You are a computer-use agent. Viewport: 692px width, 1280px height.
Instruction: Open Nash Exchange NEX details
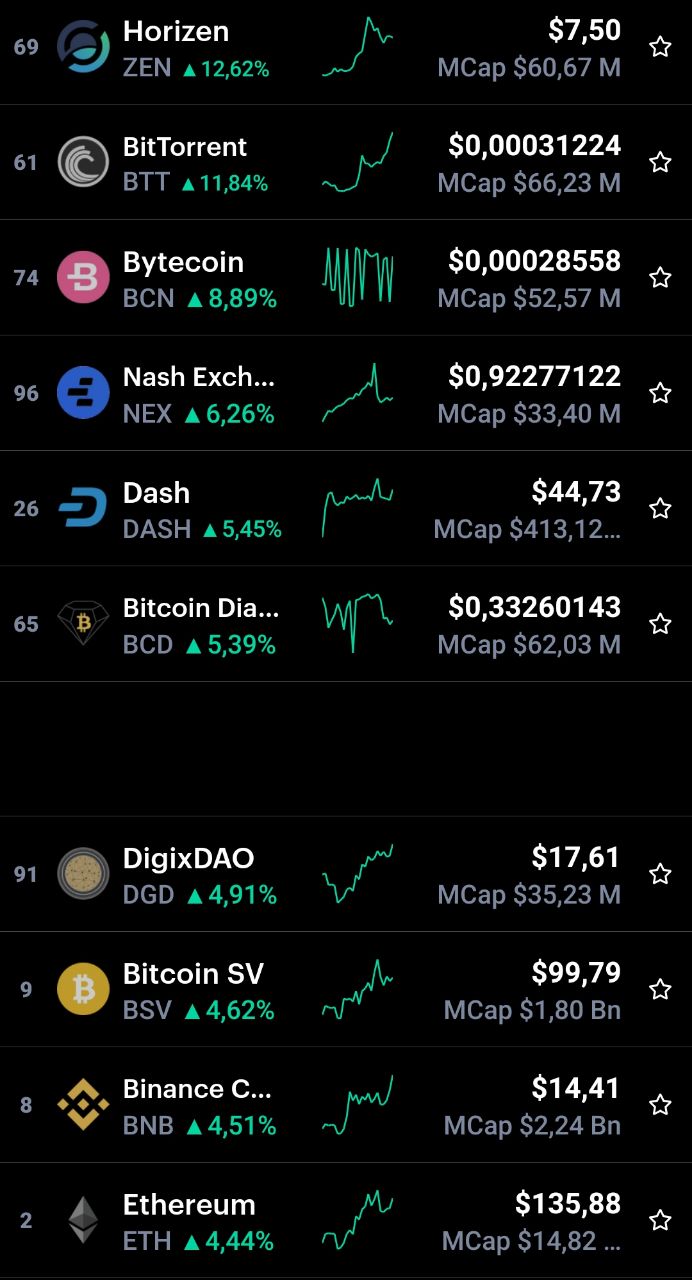(x=346, y=393)
